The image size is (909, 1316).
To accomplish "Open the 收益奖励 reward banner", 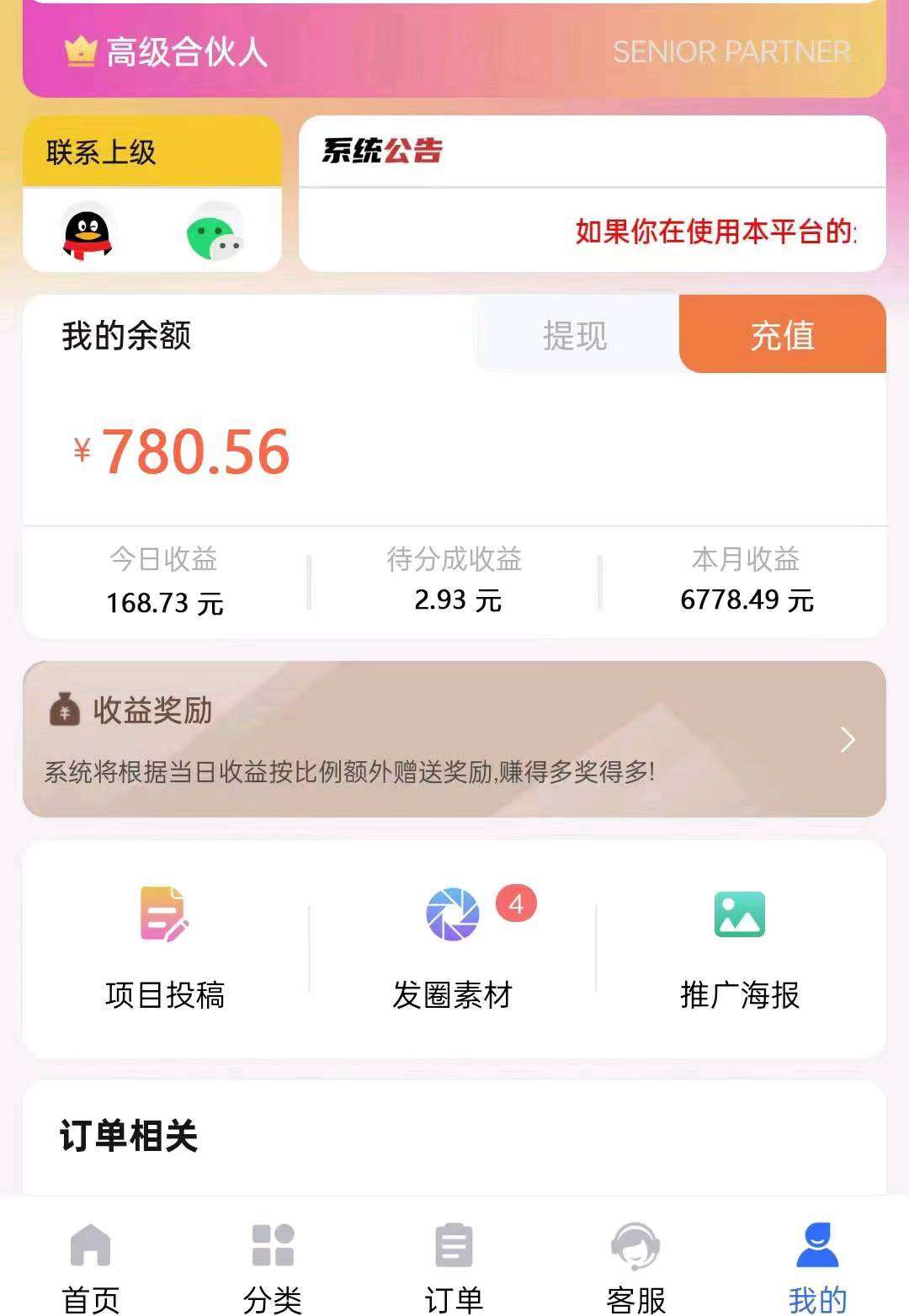I will pyautogui.click(x=454, y=739).
